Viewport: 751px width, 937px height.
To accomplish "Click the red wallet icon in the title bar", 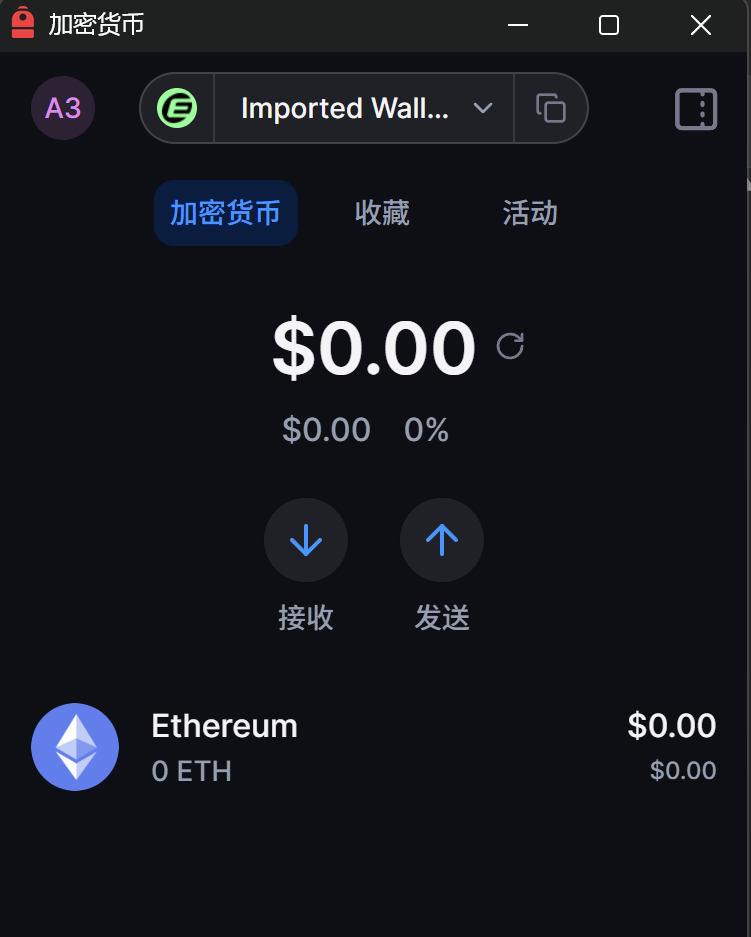I will tap(22, 23).
